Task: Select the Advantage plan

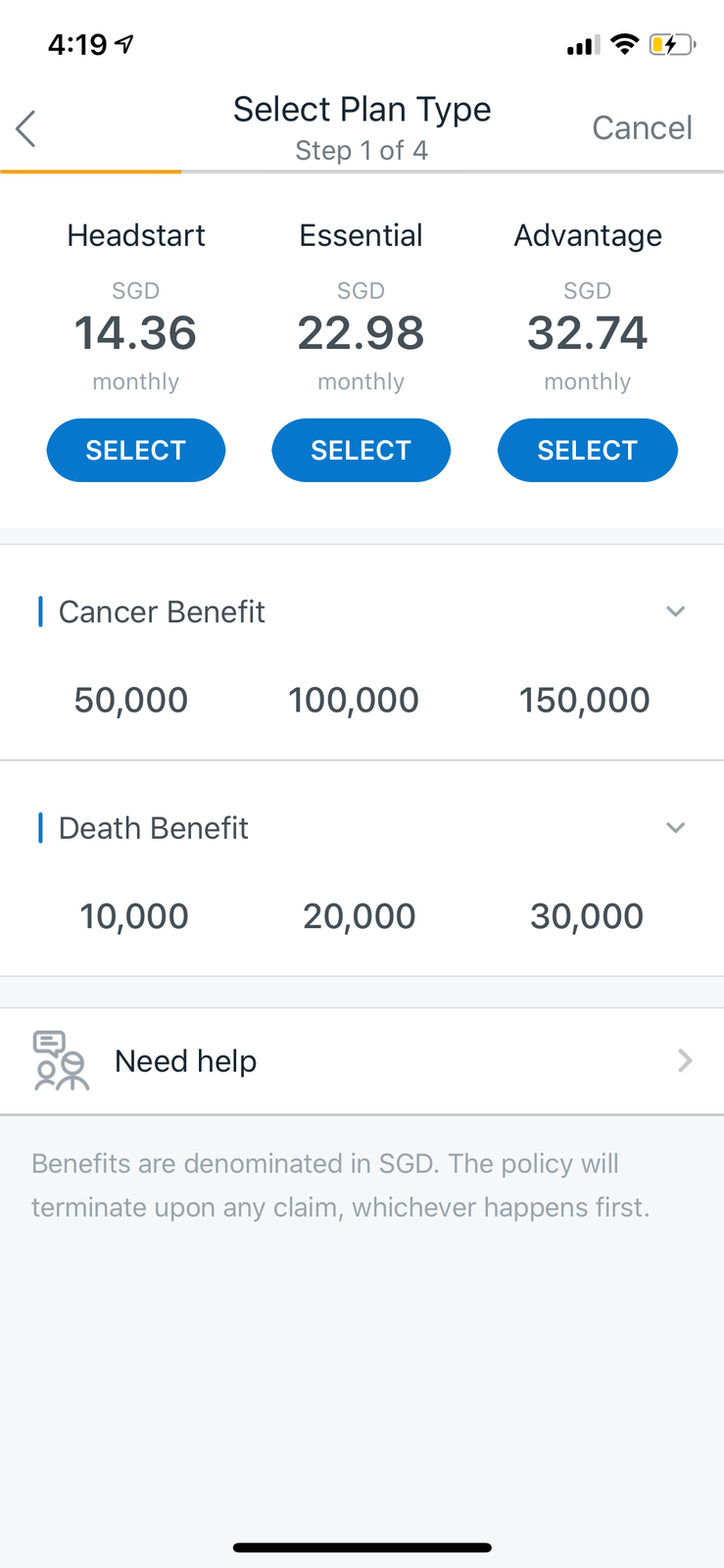Action: [x=588, y=450]
